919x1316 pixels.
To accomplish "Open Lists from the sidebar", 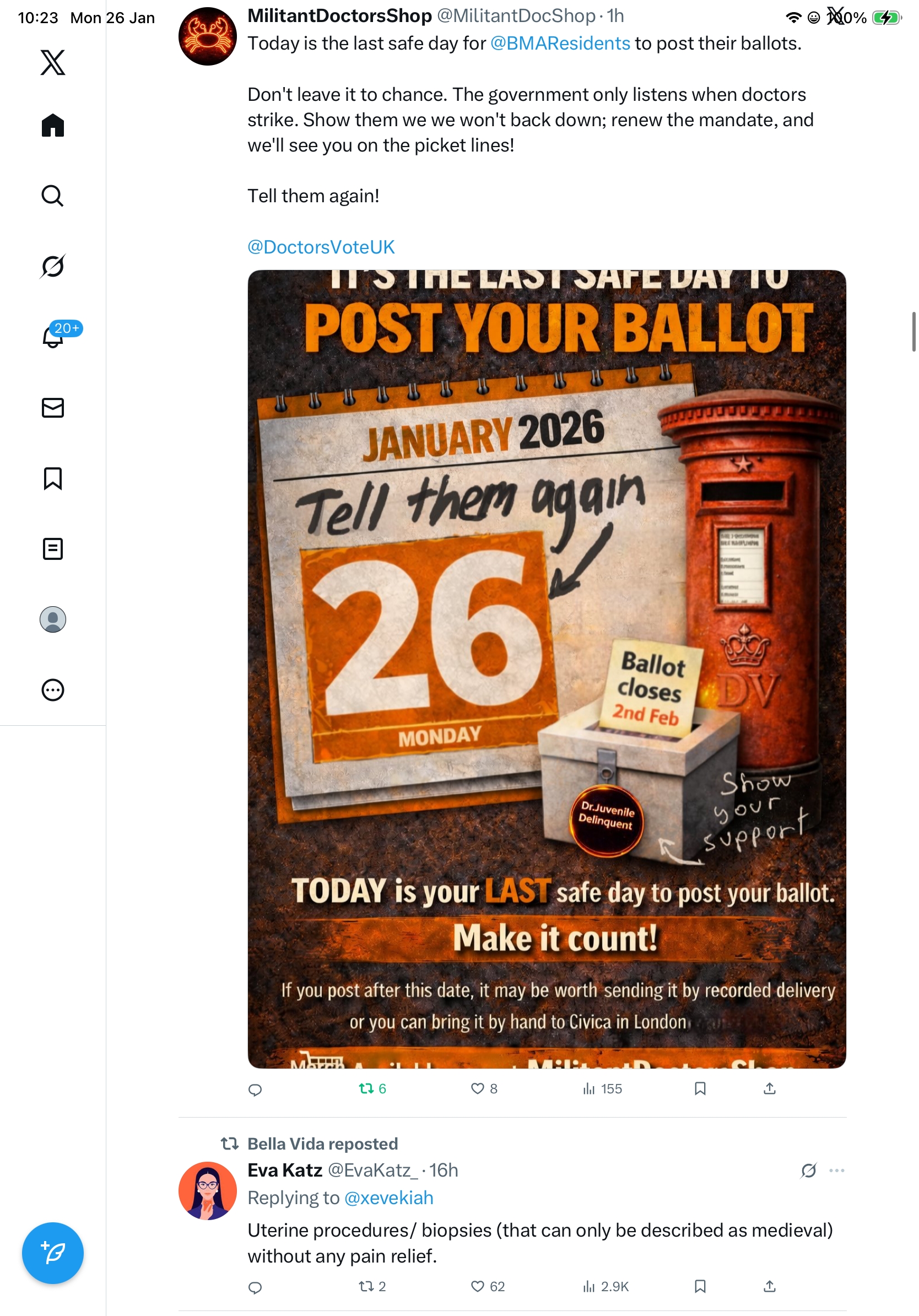I will point(53,549).
